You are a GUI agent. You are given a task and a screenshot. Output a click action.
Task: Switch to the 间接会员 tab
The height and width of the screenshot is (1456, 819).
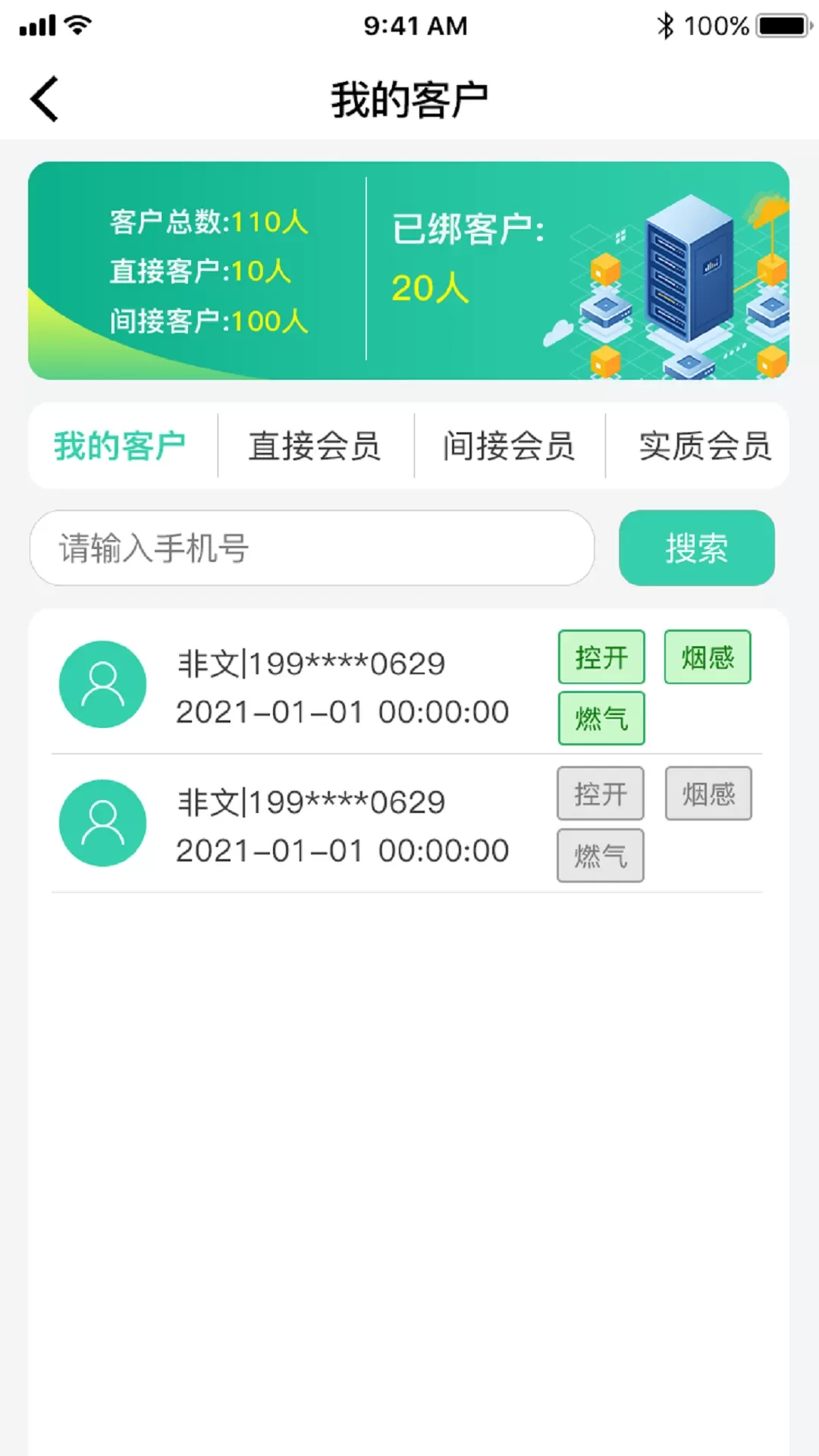509,446
